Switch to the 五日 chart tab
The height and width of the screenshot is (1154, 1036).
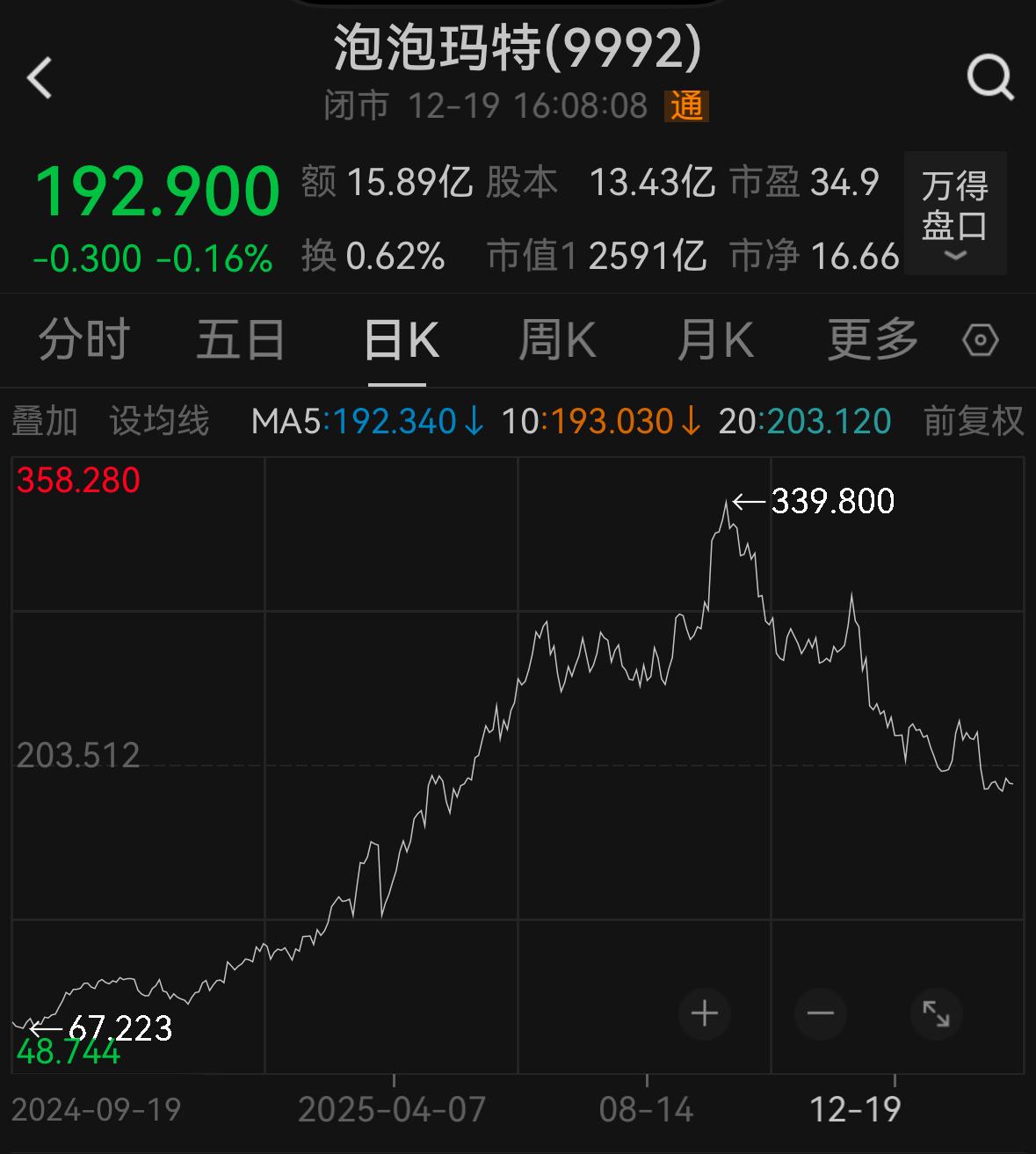tap(241, 340)
